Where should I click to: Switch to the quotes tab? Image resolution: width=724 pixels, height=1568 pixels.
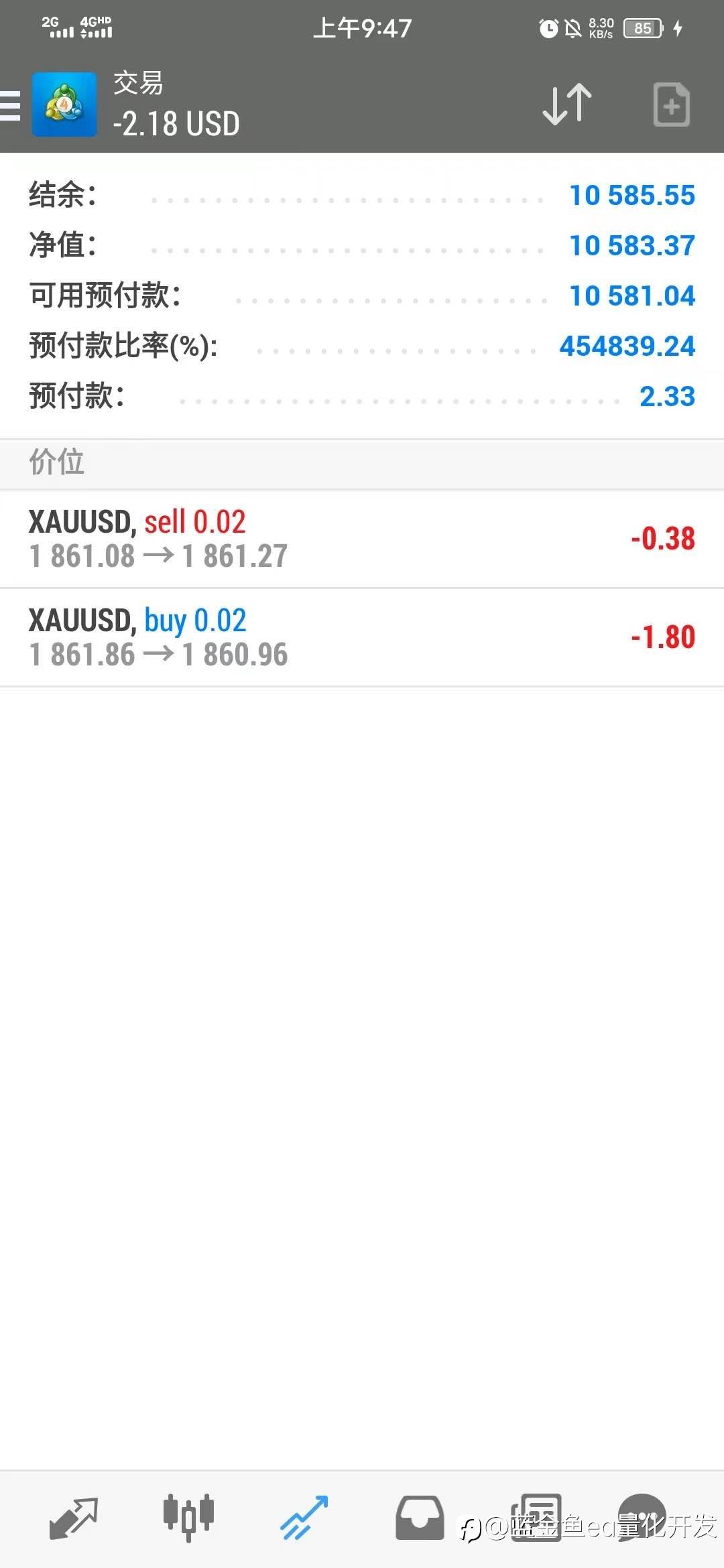coord(73,1518)
